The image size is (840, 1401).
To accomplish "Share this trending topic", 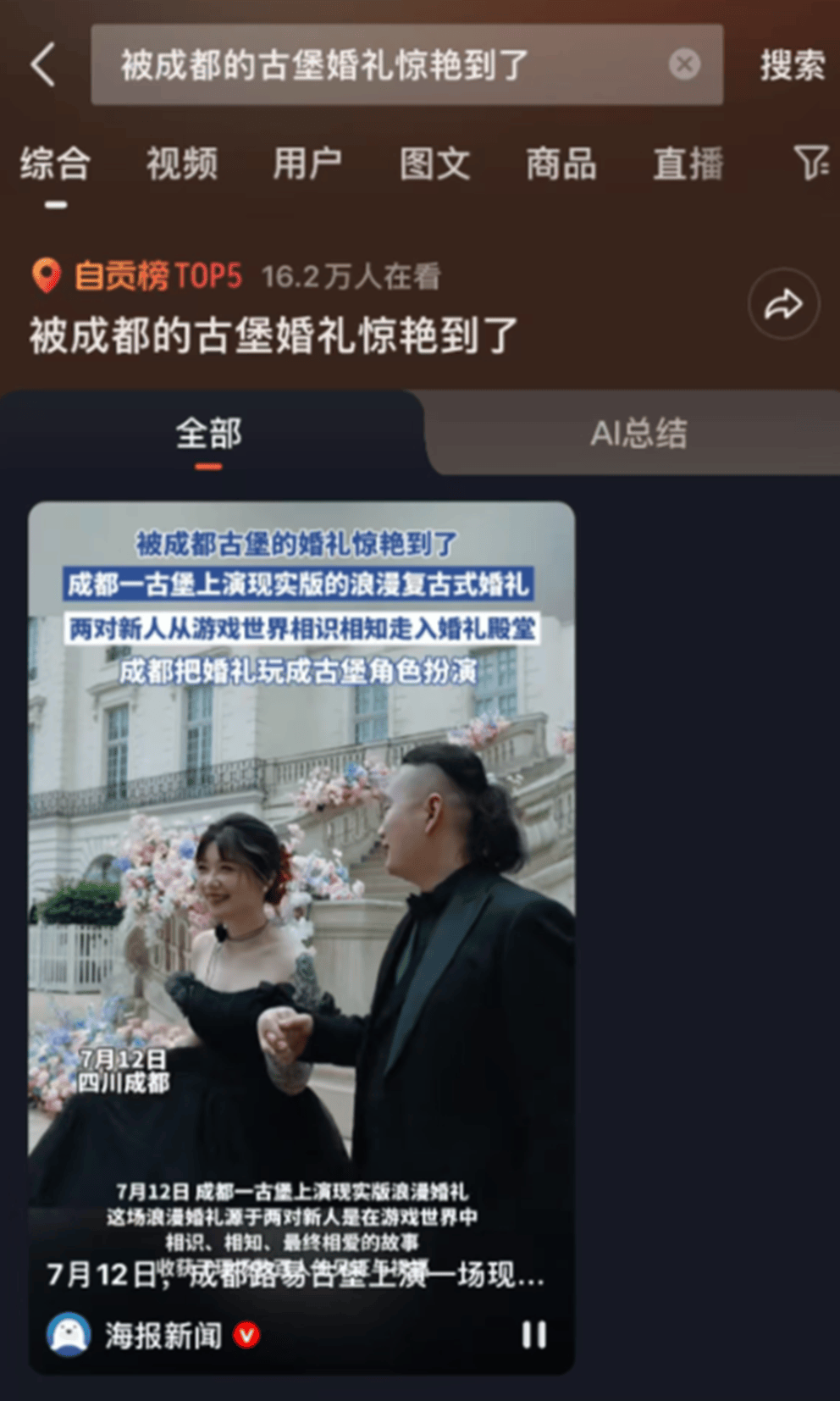I will point(783,305).
